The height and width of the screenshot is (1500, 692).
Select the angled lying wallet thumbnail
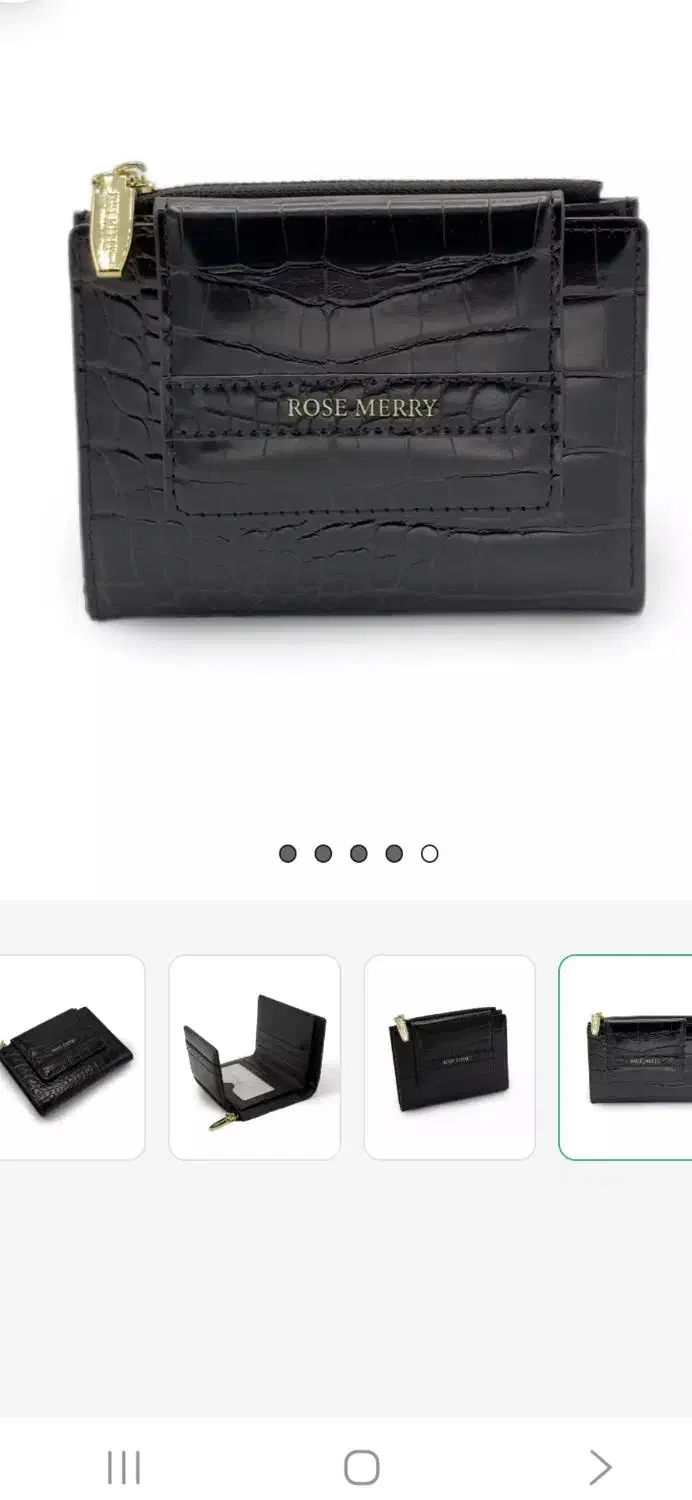point(71,1057)
